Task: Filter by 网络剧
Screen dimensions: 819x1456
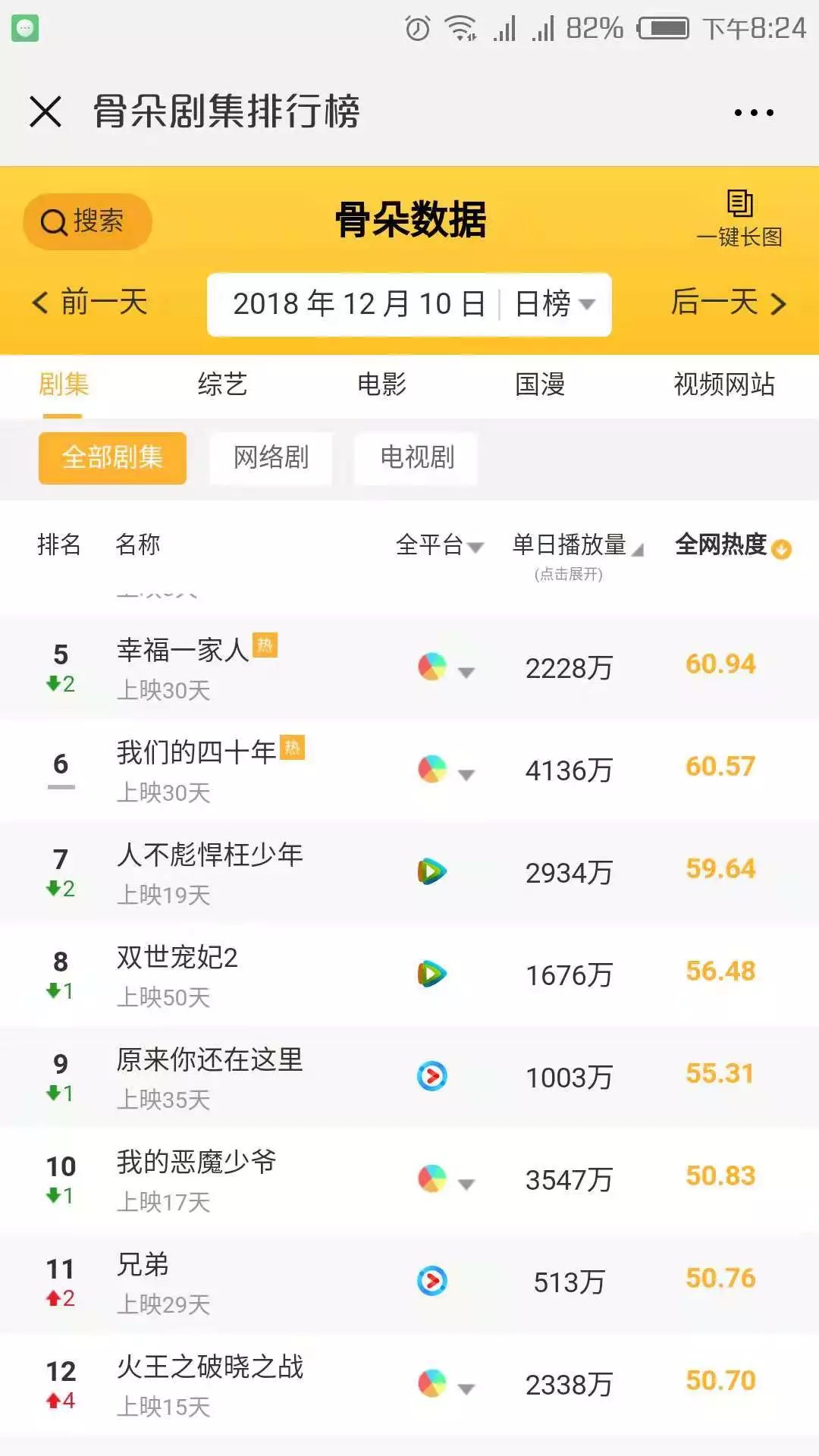Action: [x=271, y=457]
